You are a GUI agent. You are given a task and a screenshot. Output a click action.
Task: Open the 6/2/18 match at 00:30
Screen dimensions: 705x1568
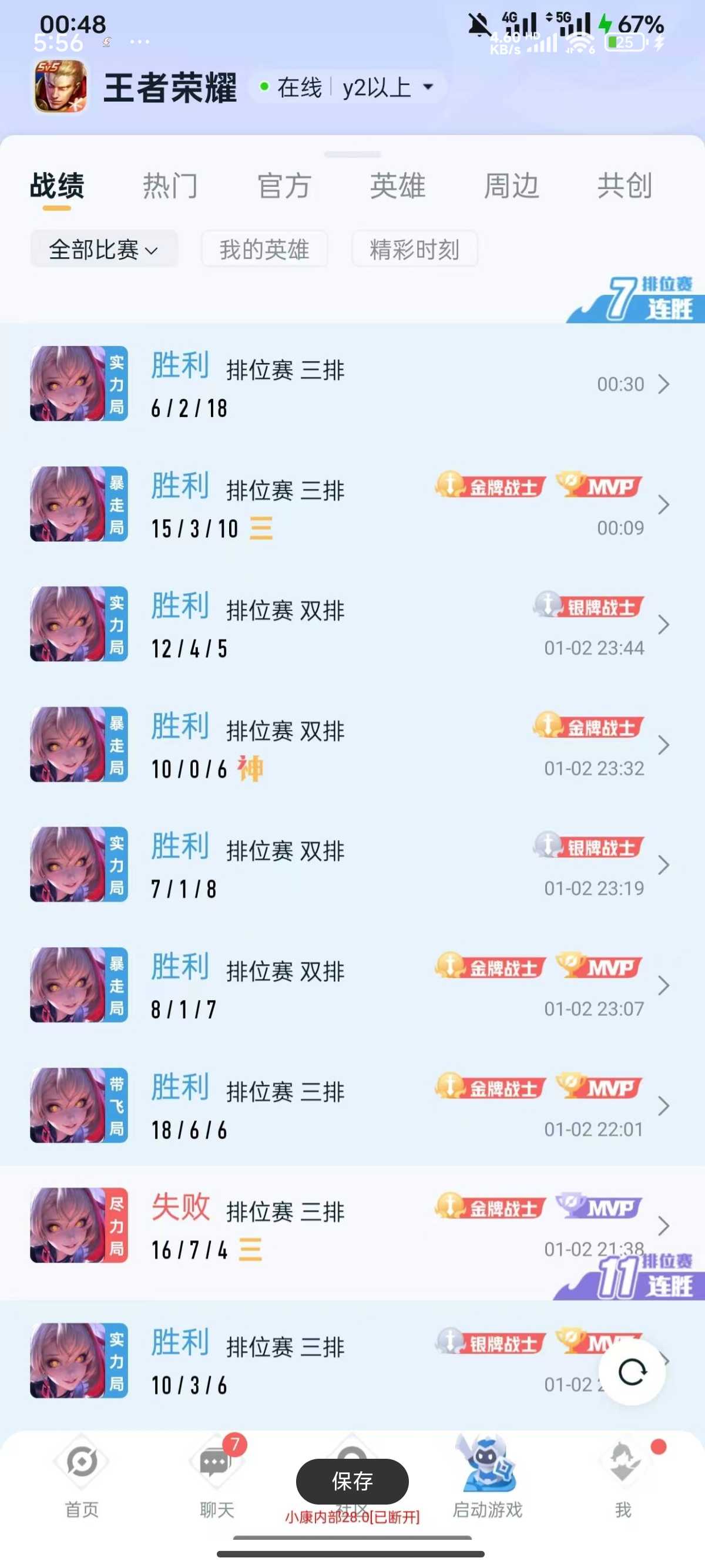352,384
